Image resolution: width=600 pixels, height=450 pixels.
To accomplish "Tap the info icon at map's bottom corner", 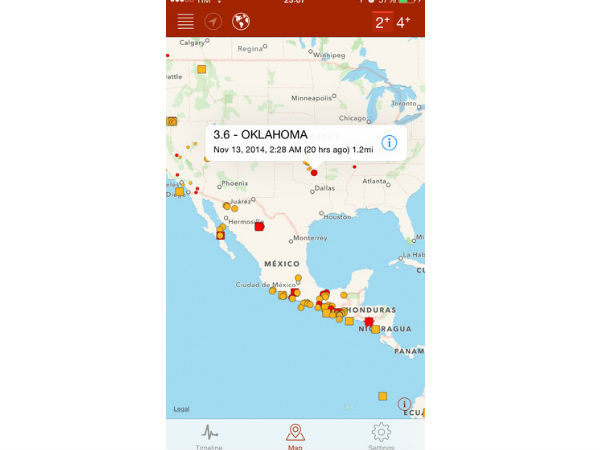I will tap(404, 404).
